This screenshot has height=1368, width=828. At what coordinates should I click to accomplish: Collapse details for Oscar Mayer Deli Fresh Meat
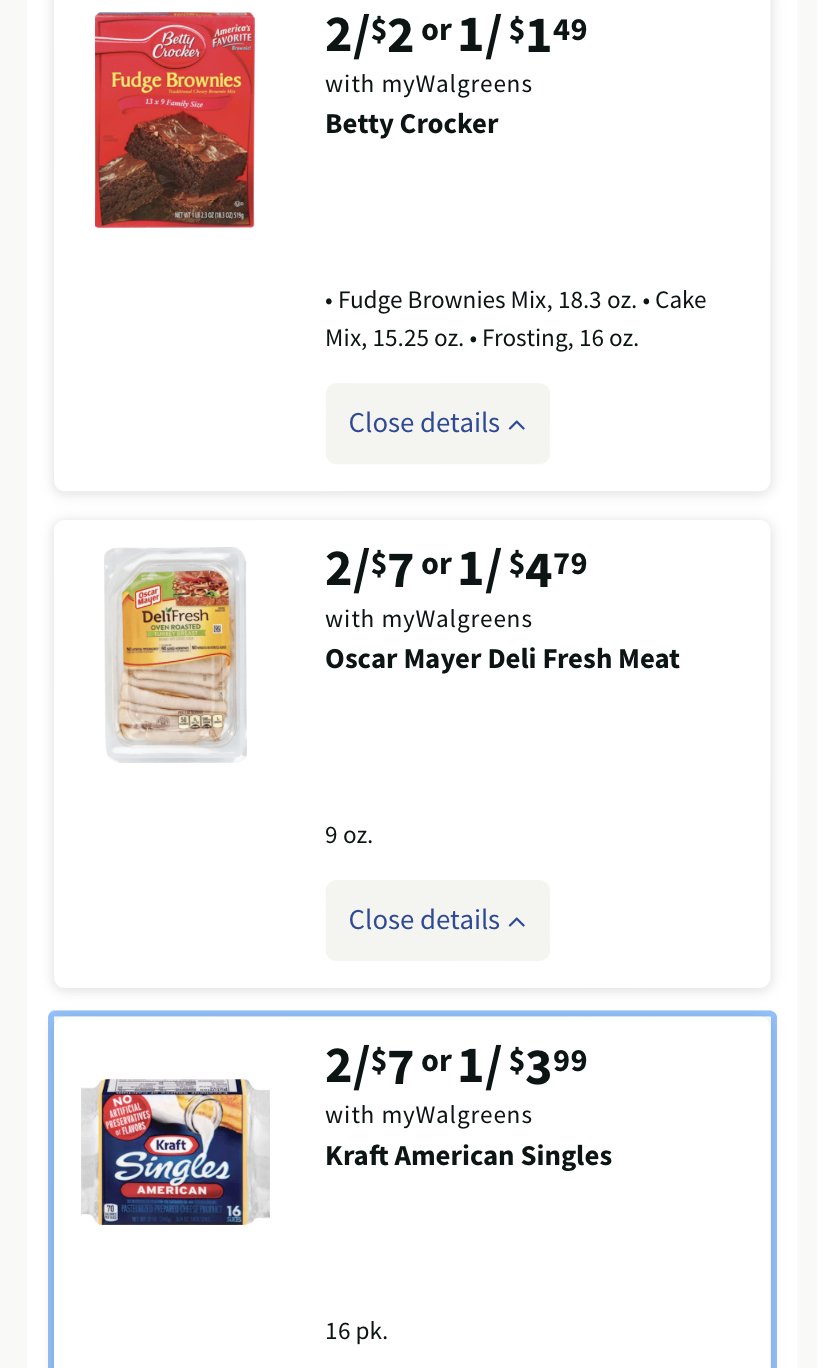coord(437,920)
